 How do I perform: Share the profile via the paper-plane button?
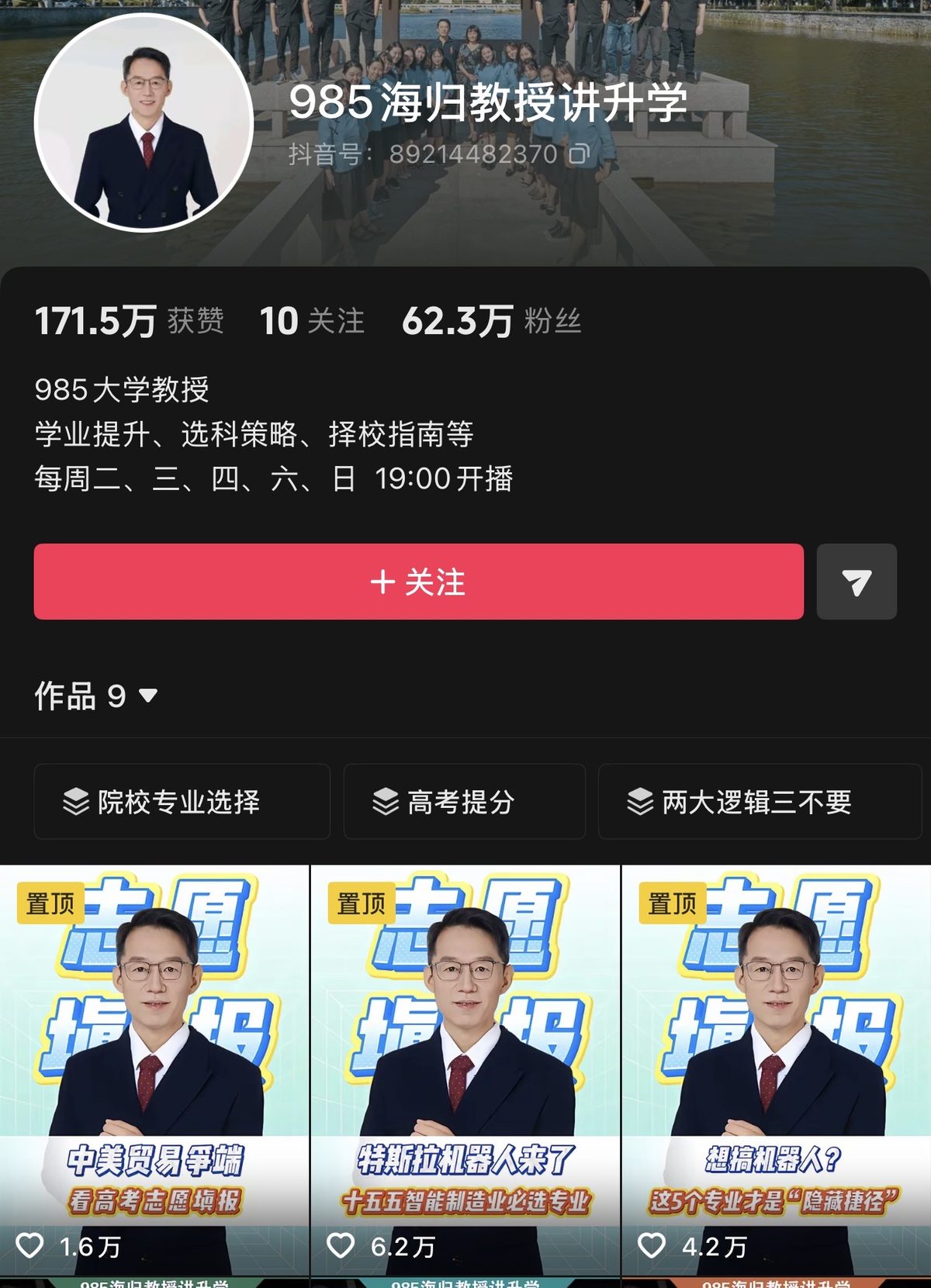point(857,582)
